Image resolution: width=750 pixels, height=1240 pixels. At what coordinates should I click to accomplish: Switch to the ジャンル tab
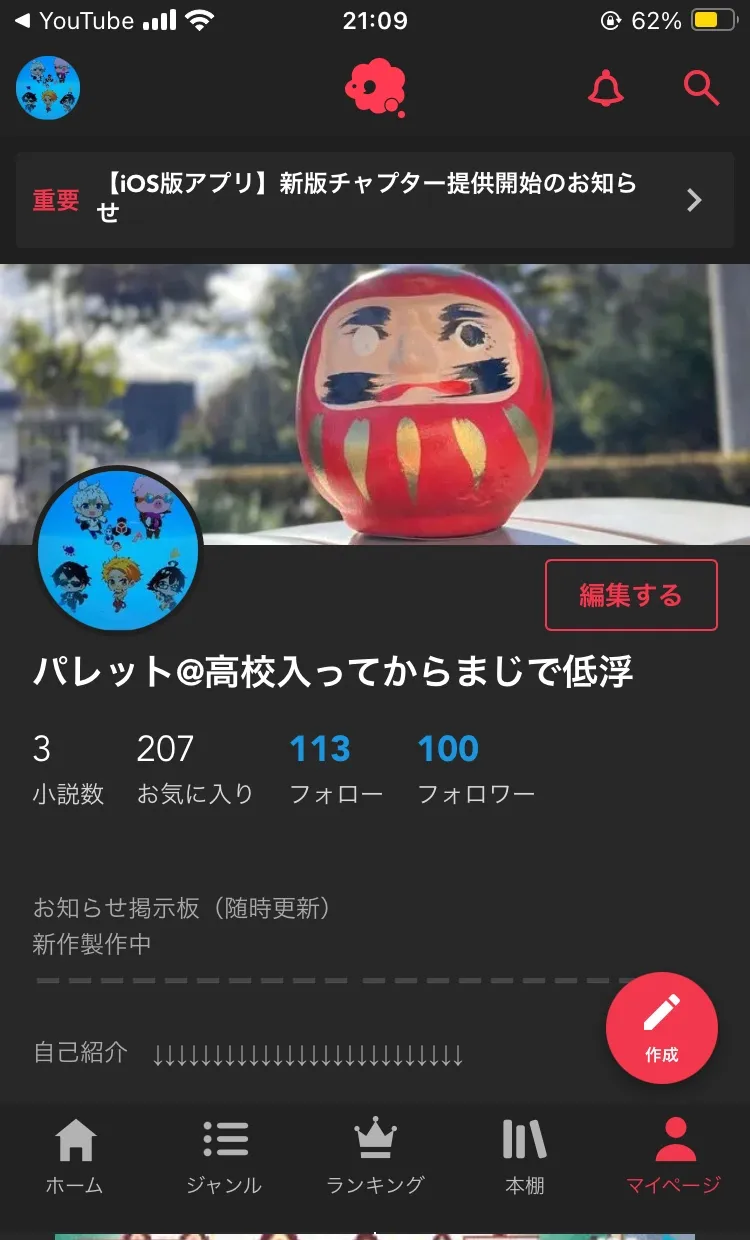224,1157
